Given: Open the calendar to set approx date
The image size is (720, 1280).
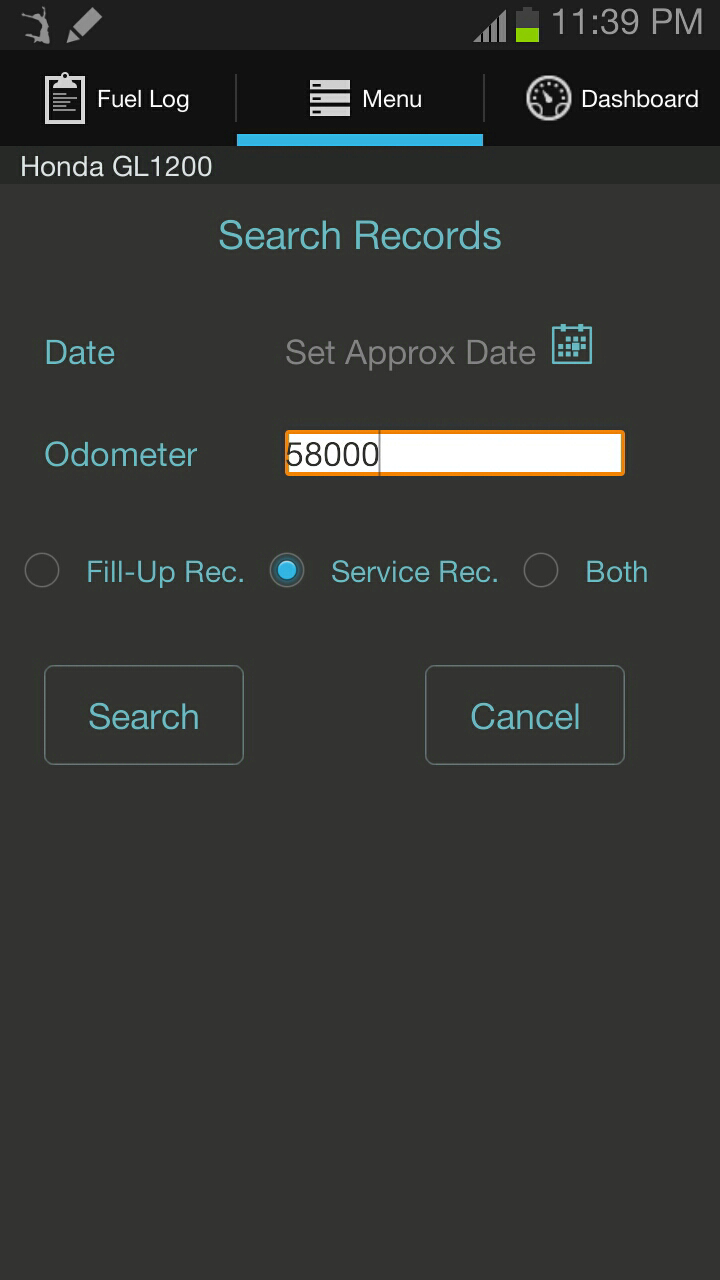Looking at the screenshot, I should (572, 345).
